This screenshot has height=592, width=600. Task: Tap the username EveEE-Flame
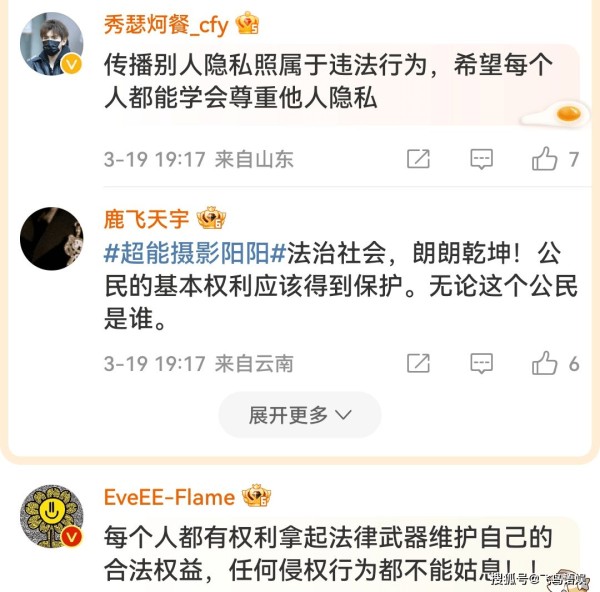pos(168,497)
